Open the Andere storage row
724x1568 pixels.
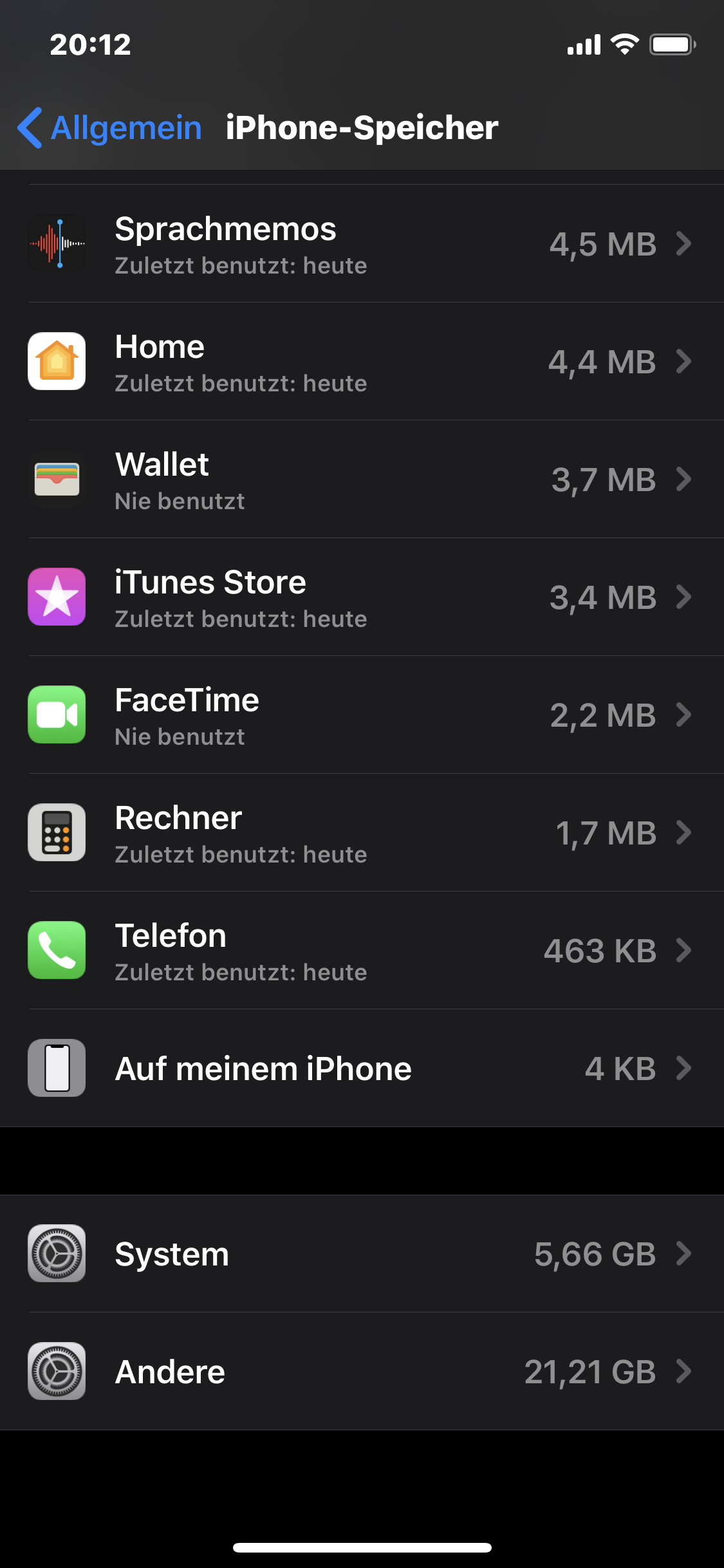point(362,1372)
